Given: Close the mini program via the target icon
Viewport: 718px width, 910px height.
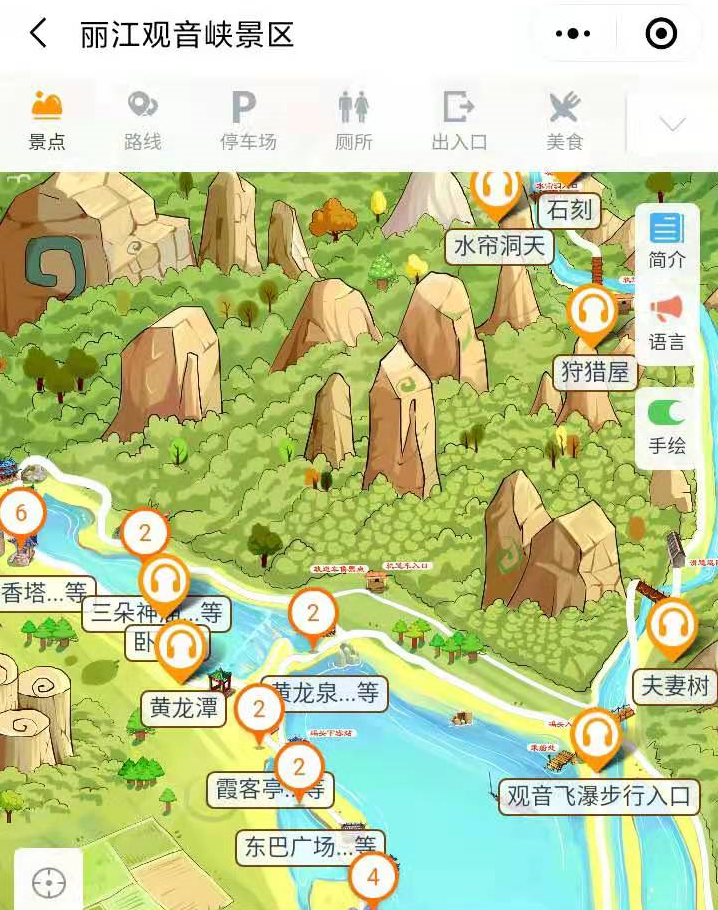Looking at the screenshot, I should [661, 34].
